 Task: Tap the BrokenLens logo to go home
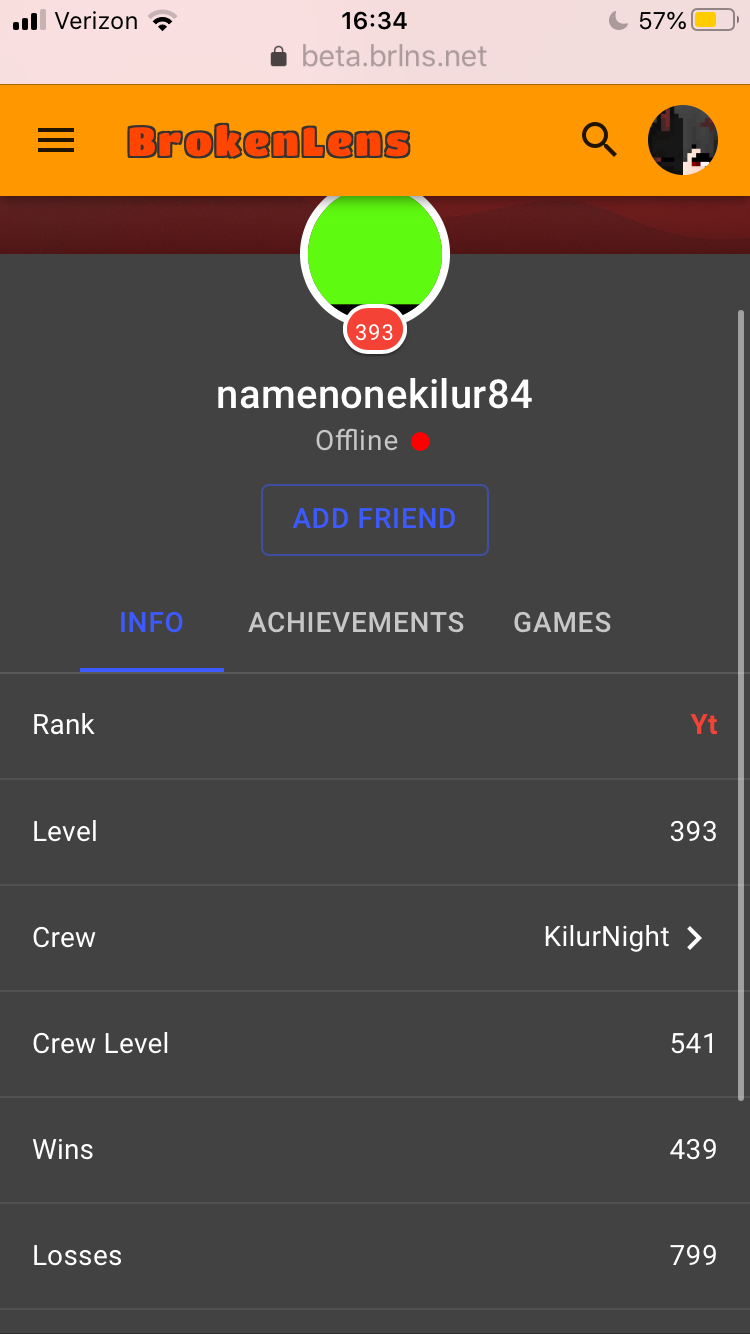269,142
